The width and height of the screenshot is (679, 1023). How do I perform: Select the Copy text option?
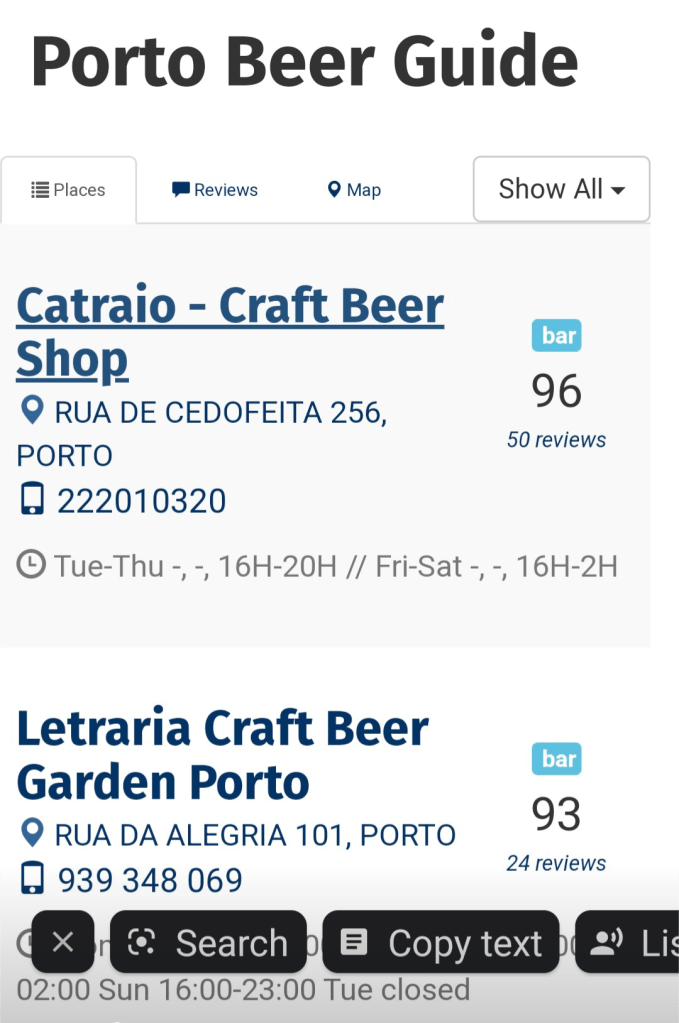pos(441,942)
